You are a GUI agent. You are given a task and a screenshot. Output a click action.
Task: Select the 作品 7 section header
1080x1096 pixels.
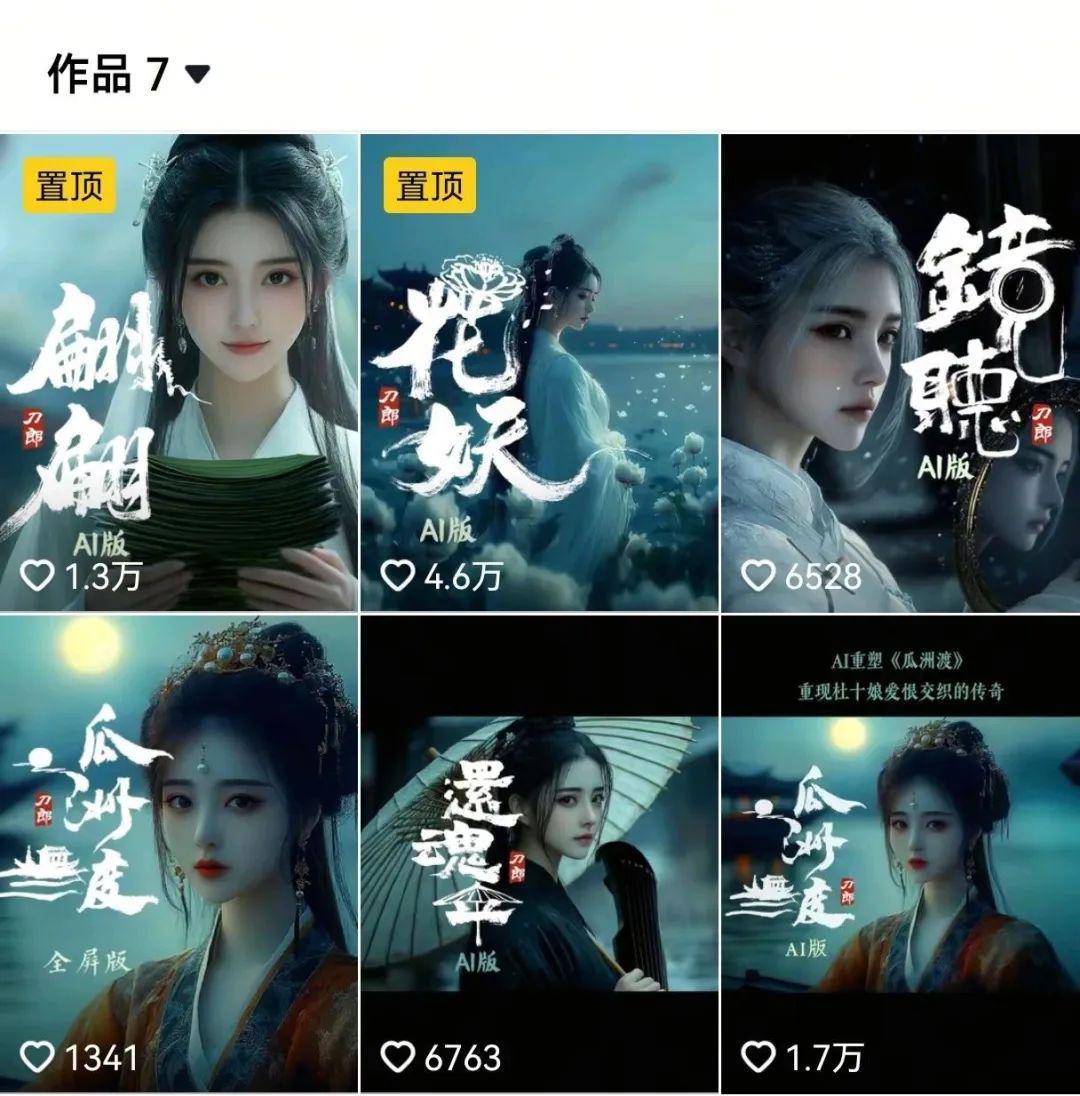point(100,67)
